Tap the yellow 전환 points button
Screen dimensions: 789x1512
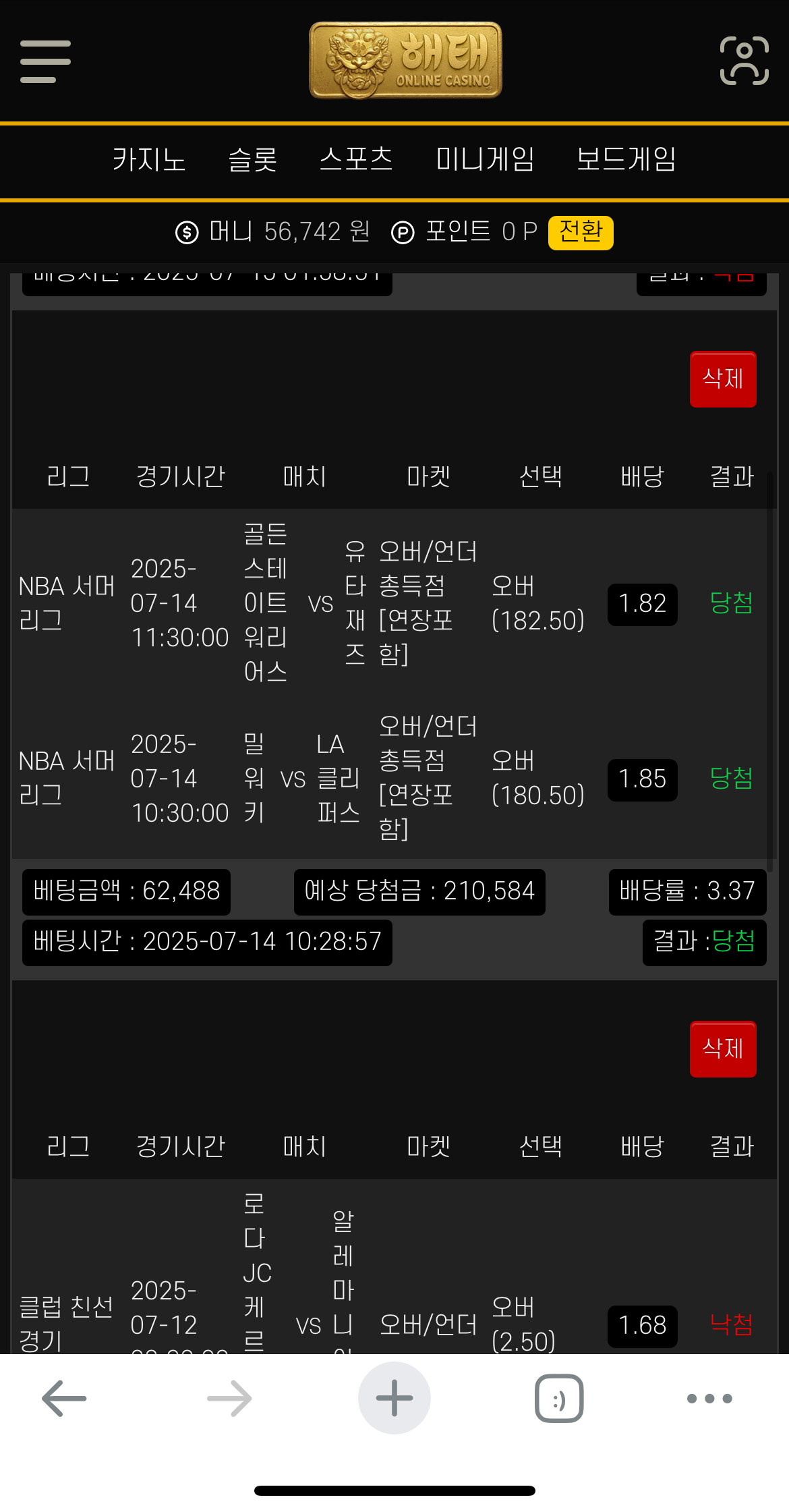click(x=581, y=233)
